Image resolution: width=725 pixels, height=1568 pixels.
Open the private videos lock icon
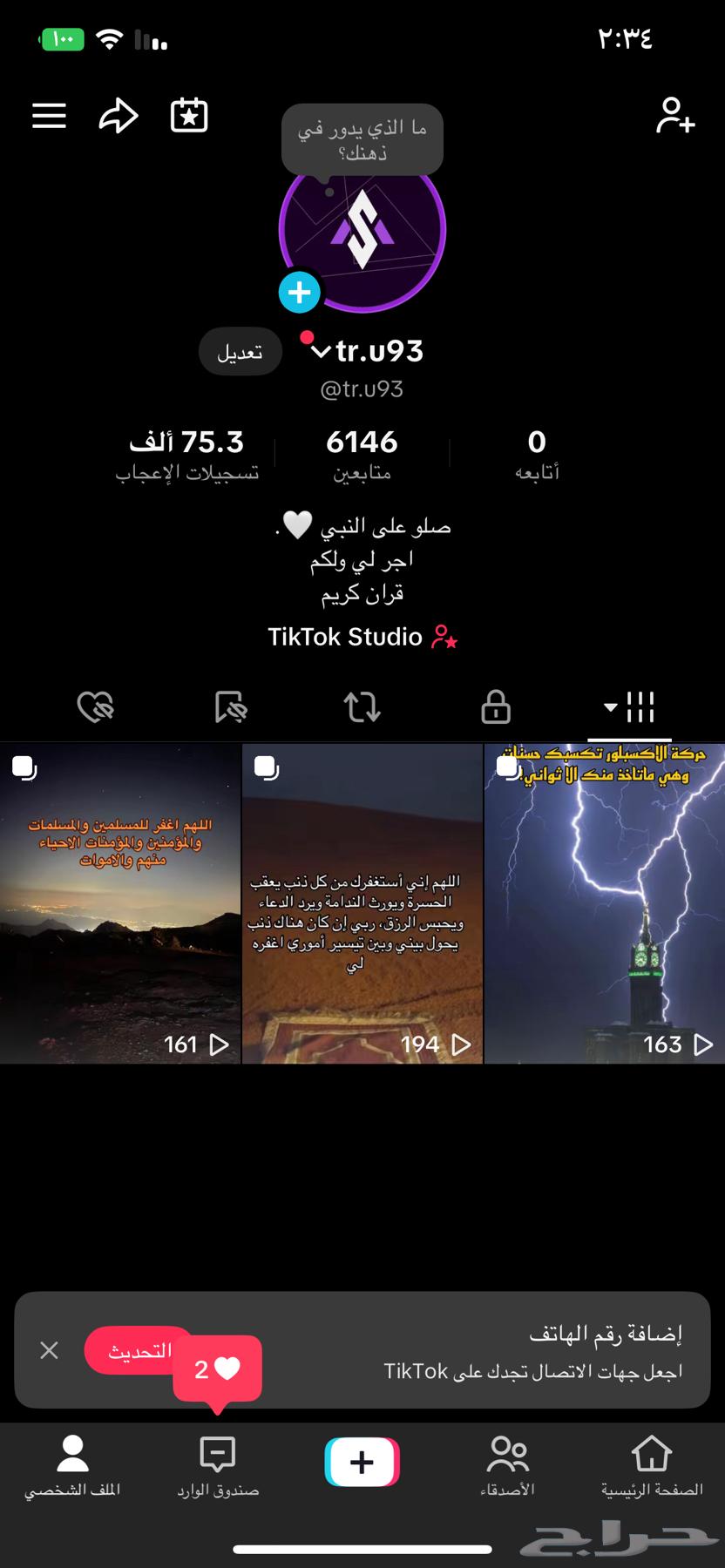click(494, 708)
